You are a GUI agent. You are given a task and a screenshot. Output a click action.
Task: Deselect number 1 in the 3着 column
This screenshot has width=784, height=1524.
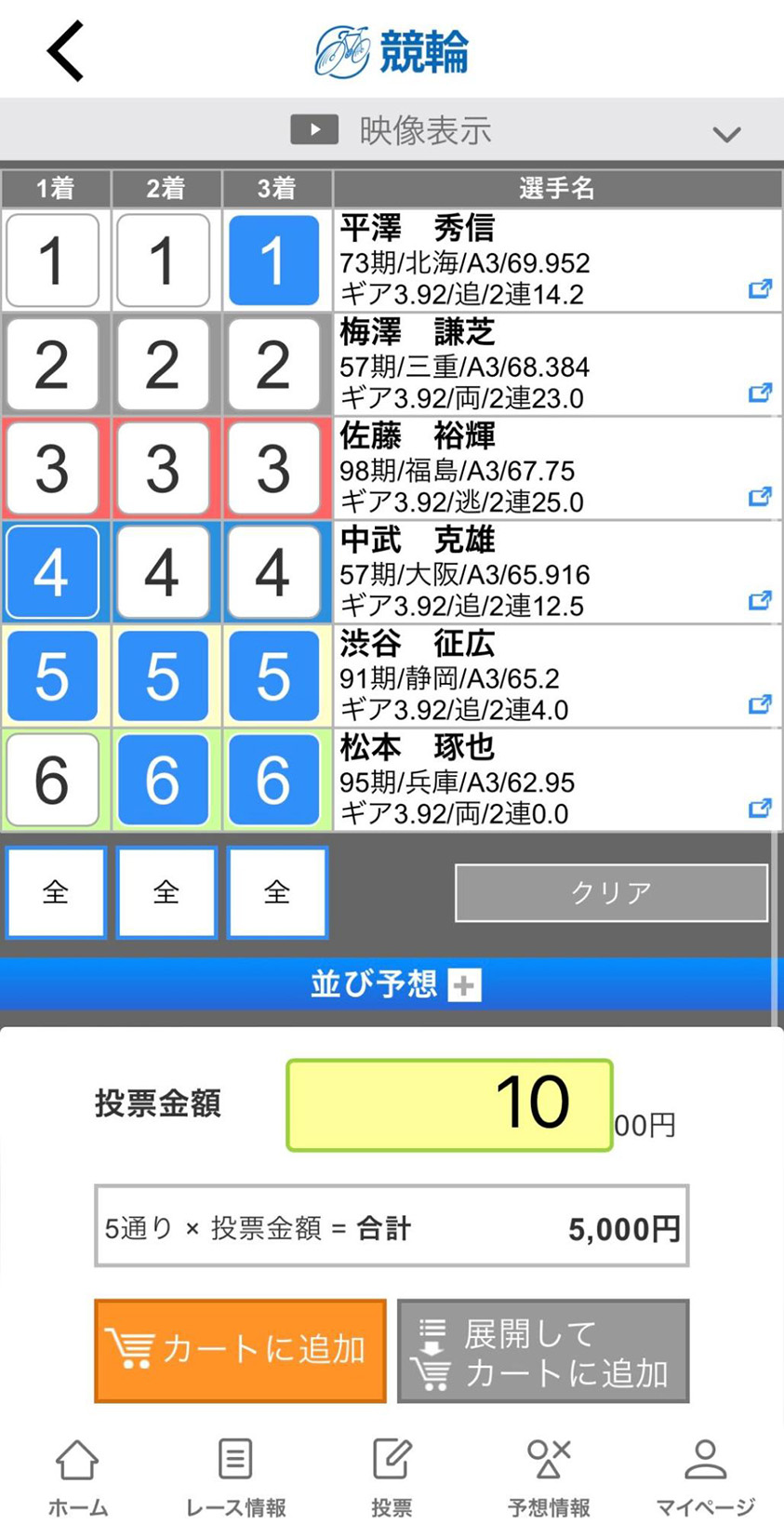point(273,261)
